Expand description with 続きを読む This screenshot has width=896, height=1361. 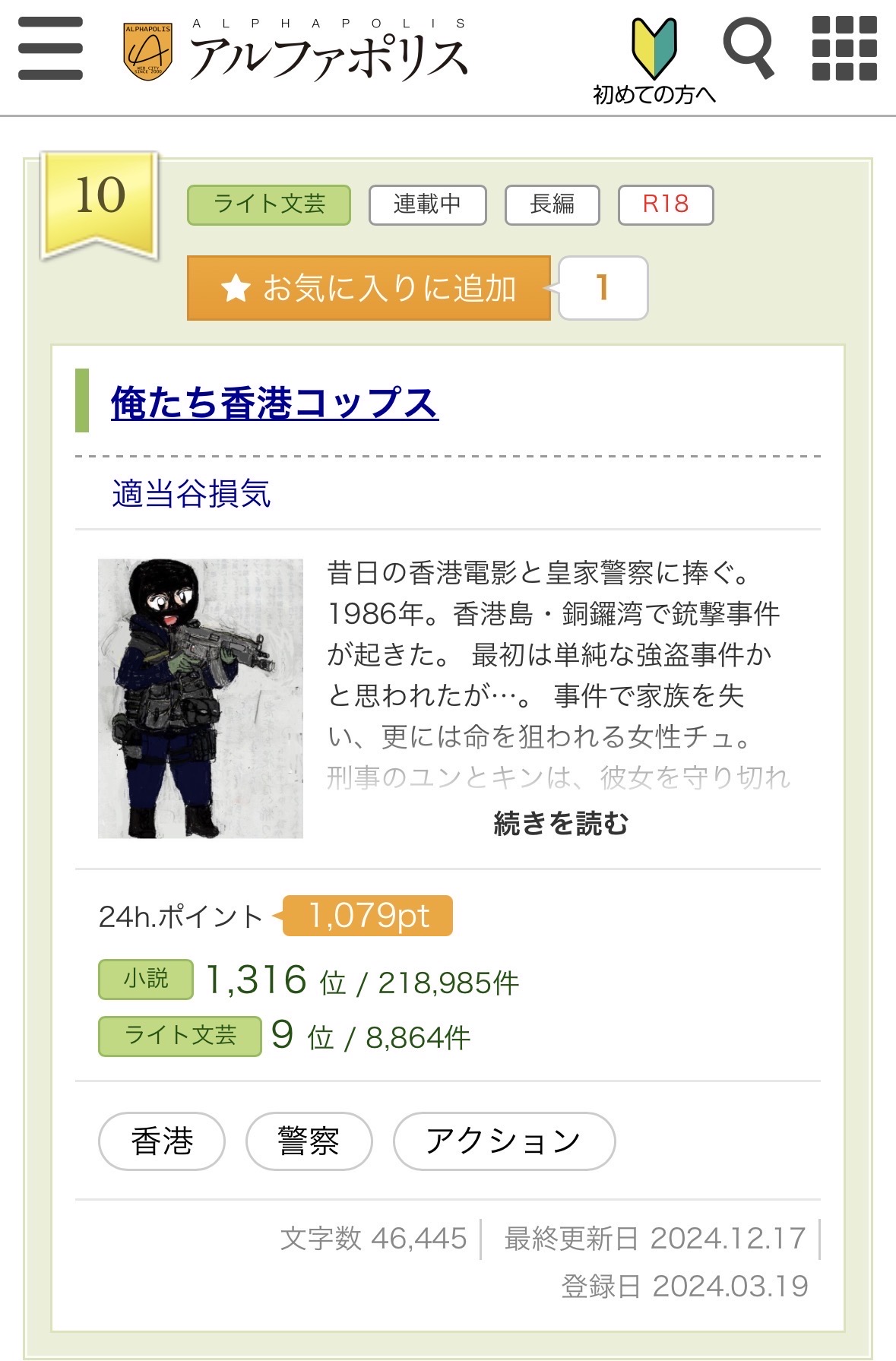[x=561, y=823]
